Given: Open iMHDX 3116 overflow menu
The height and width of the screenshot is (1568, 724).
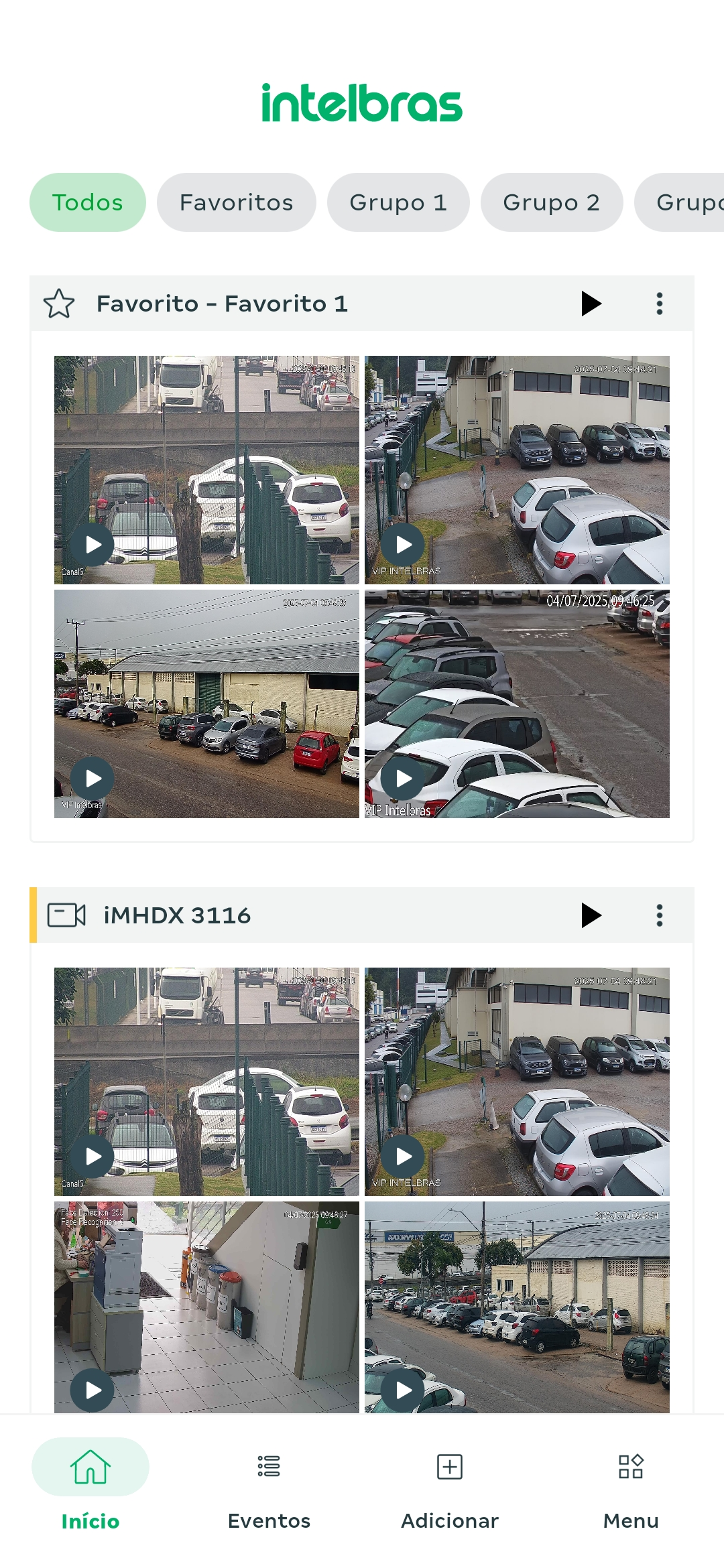Looking at the screenshot, I should coord(660,915).
